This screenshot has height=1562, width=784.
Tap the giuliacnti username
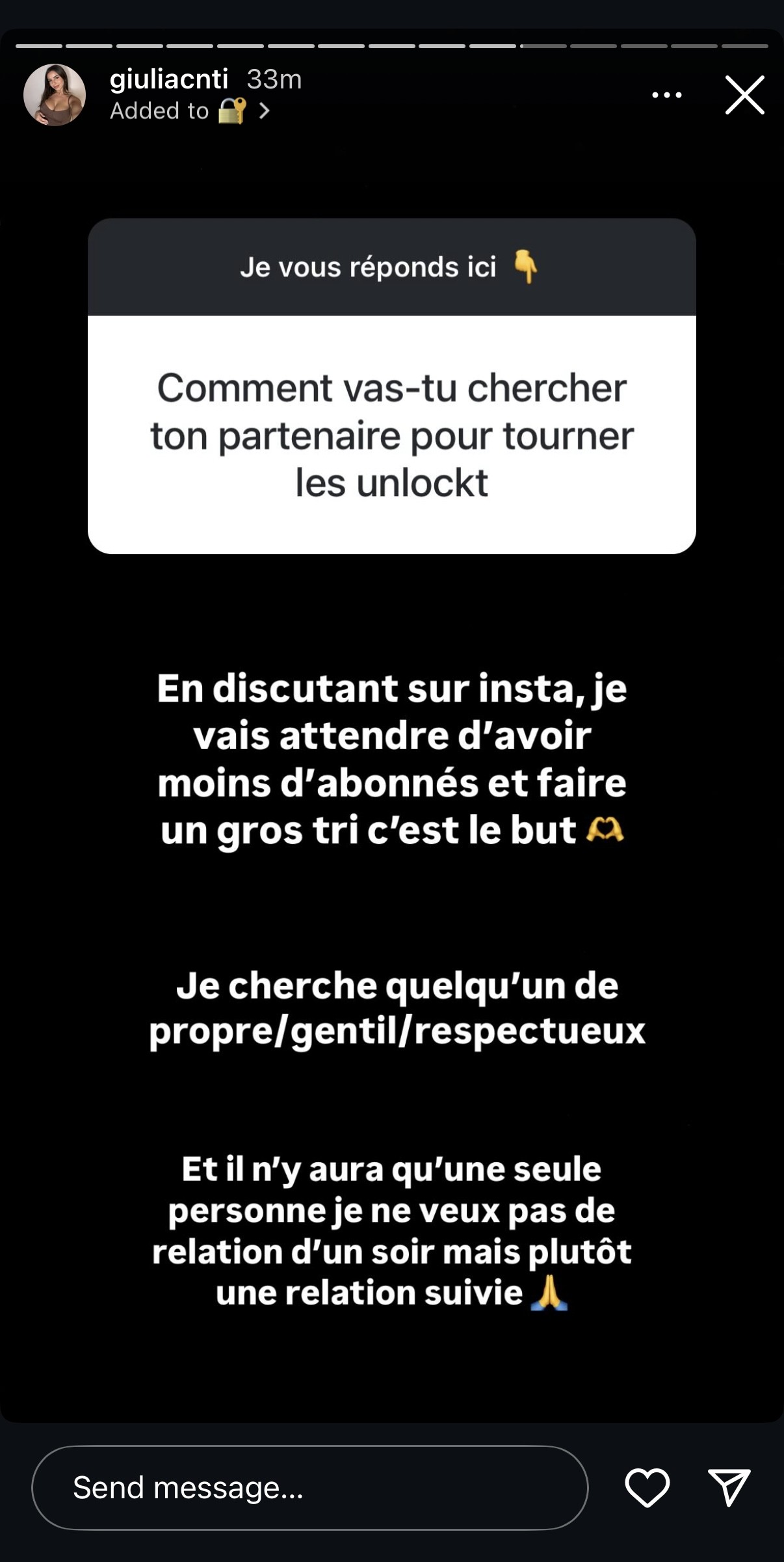pyautogui.click(x=169, y=79)
